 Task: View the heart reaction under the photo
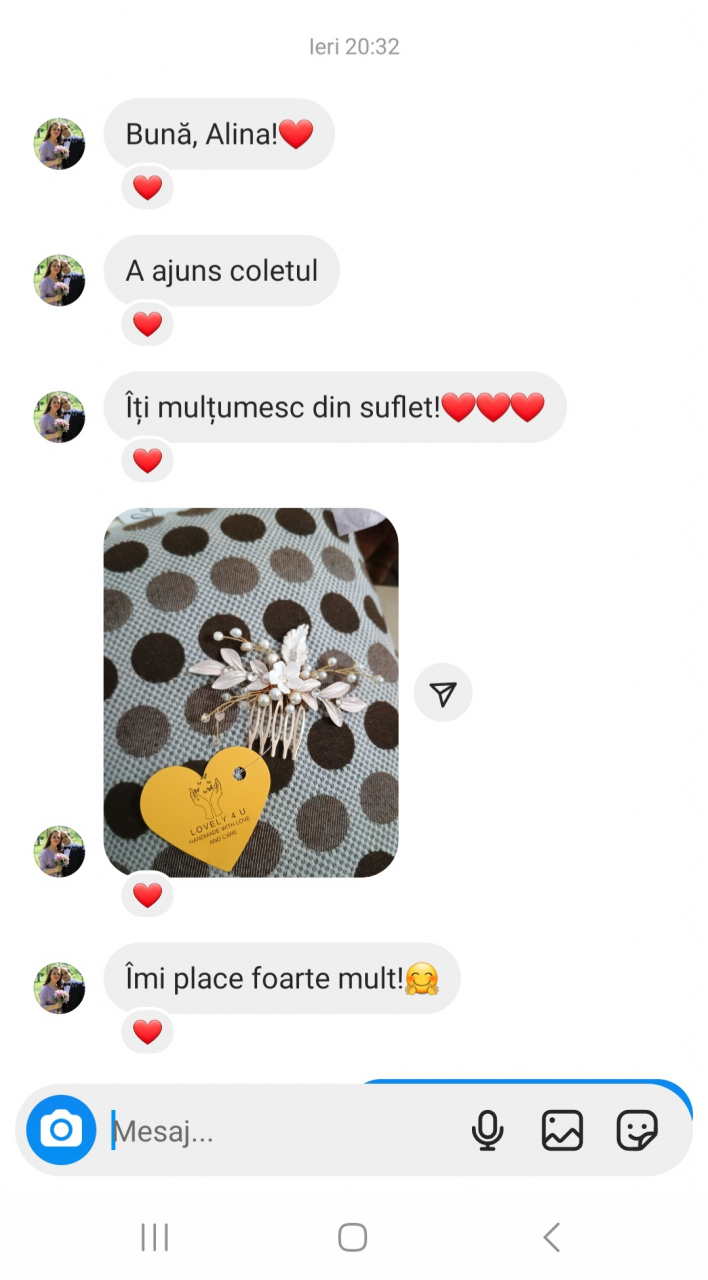[147, 896]
